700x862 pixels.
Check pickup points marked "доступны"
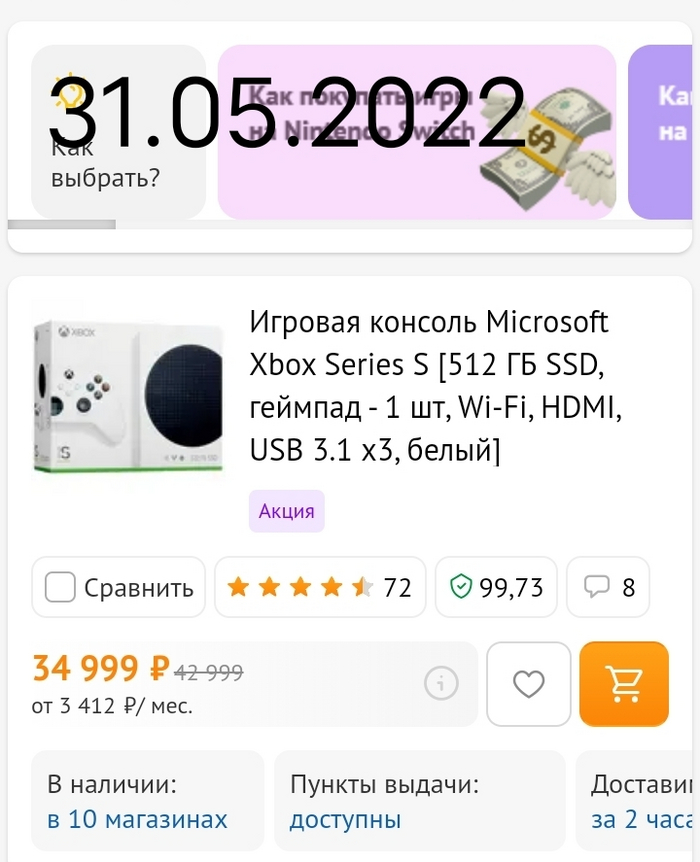pos(345,820)
